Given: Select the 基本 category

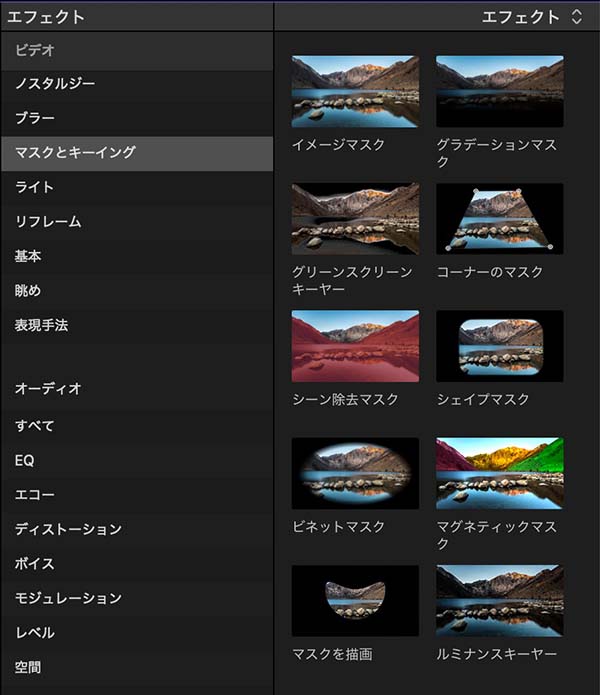Looking at the screenshot, I should point(28,256).
